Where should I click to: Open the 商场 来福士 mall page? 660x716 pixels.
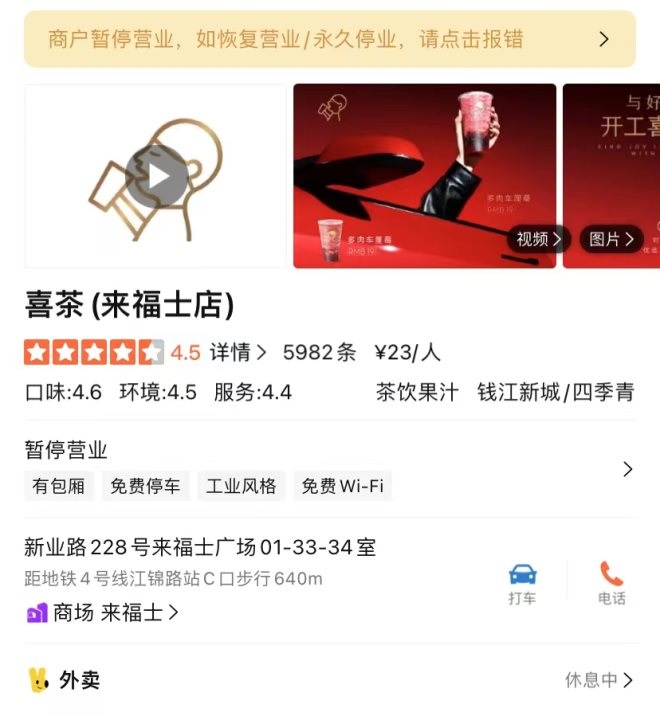[103, 612]
